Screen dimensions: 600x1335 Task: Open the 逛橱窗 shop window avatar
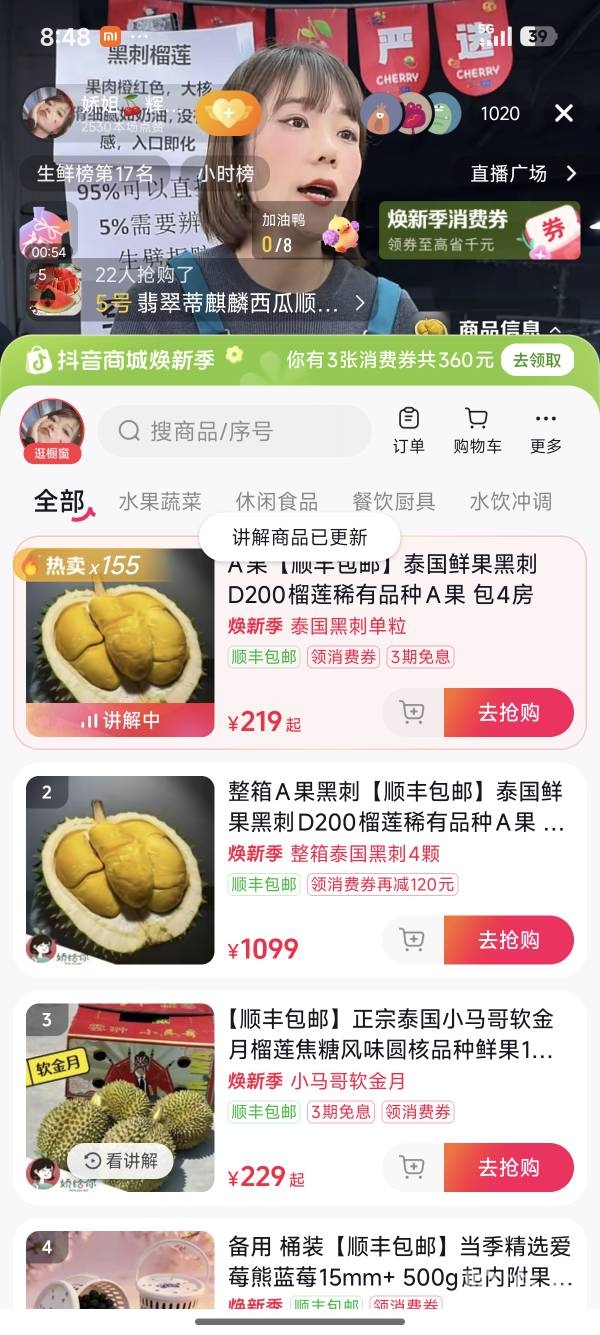click(x=52, y=432)
